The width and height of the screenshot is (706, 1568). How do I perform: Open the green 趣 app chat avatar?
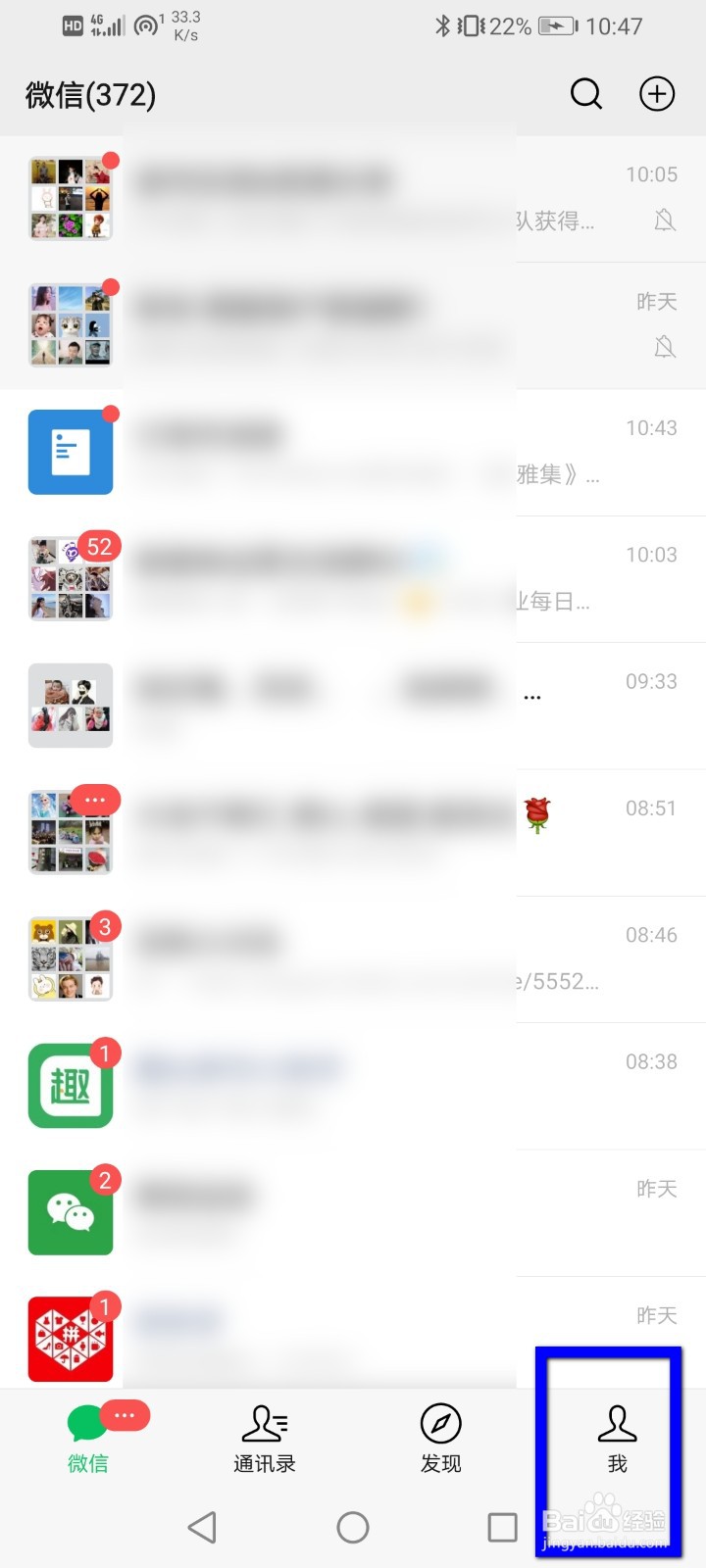70,1085
